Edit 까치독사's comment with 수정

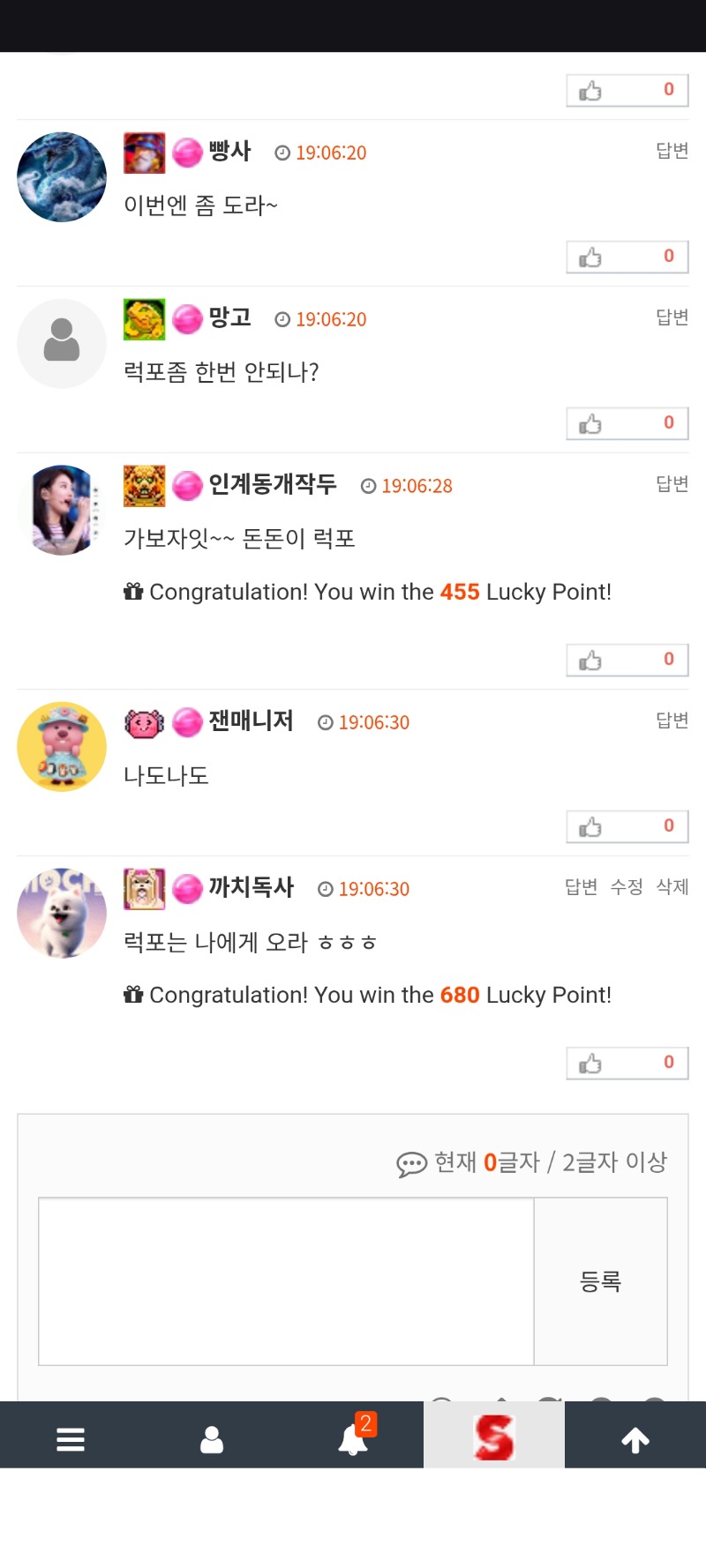(627, 887)
